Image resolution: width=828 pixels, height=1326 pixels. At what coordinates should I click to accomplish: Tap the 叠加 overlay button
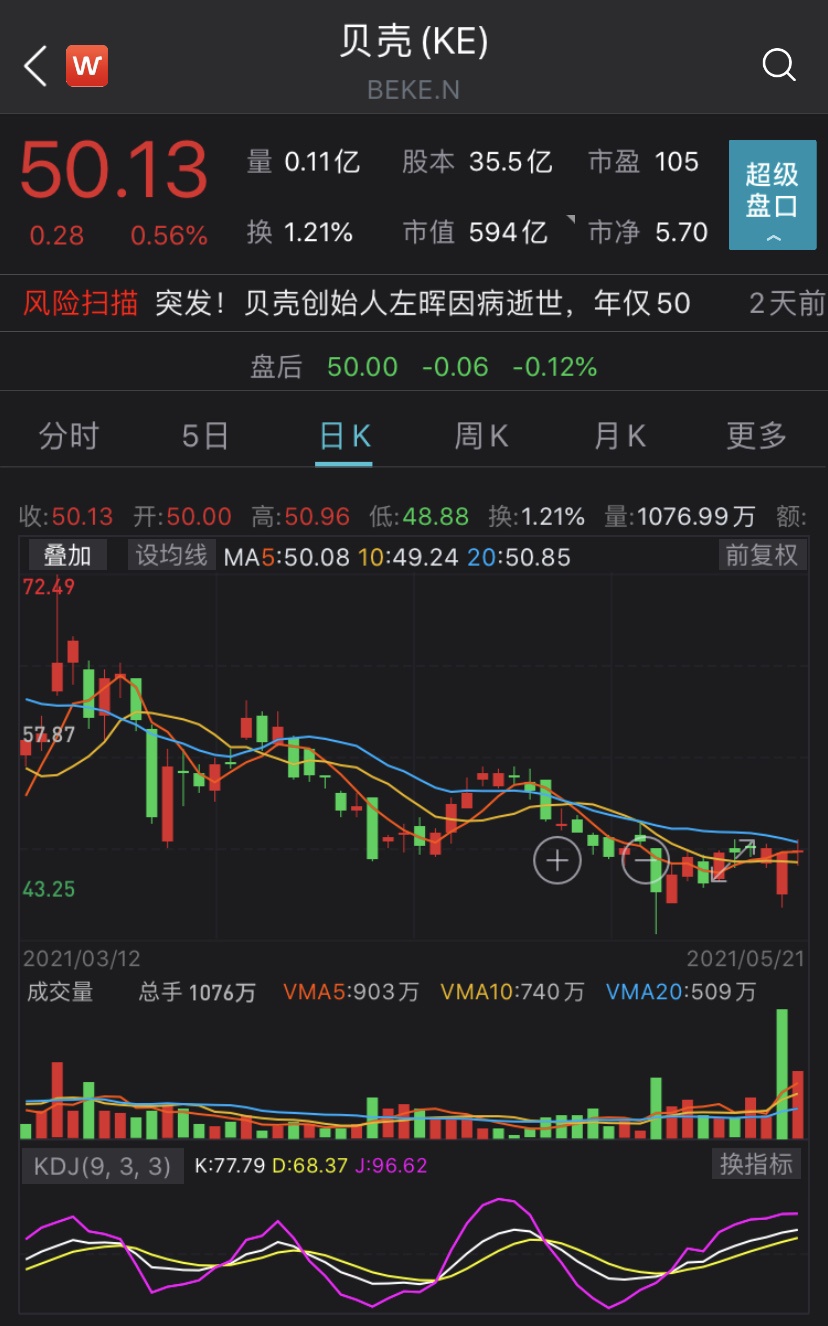pos(67,555)
